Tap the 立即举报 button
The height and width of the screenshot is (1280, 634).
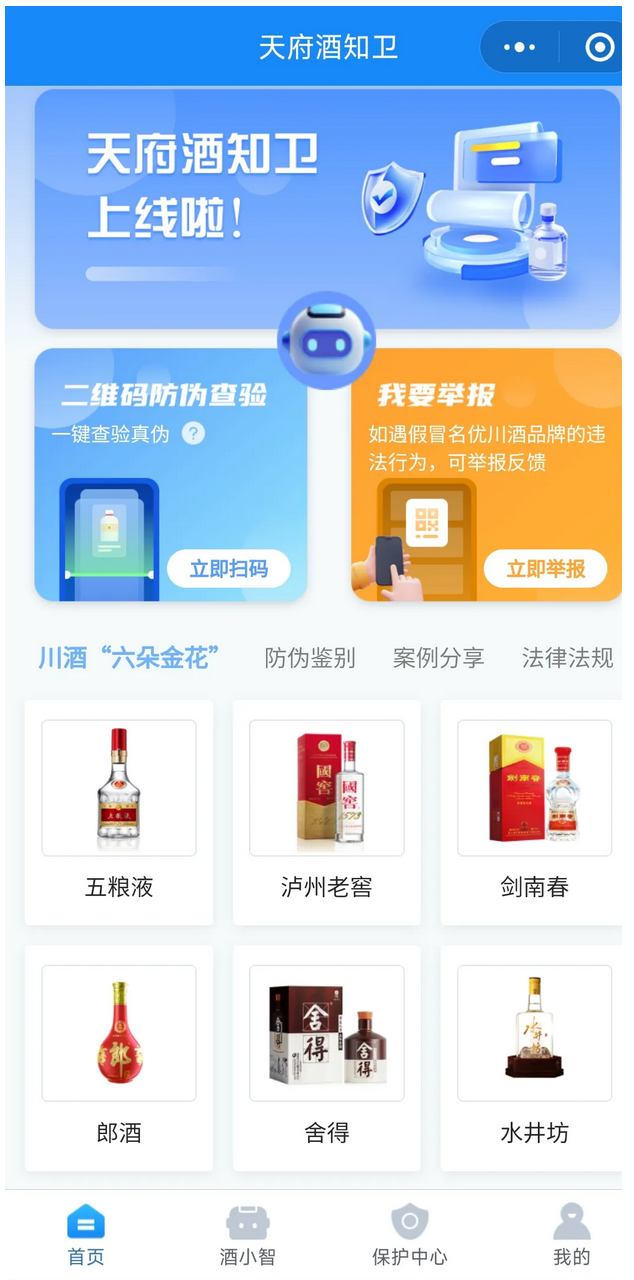545,569
